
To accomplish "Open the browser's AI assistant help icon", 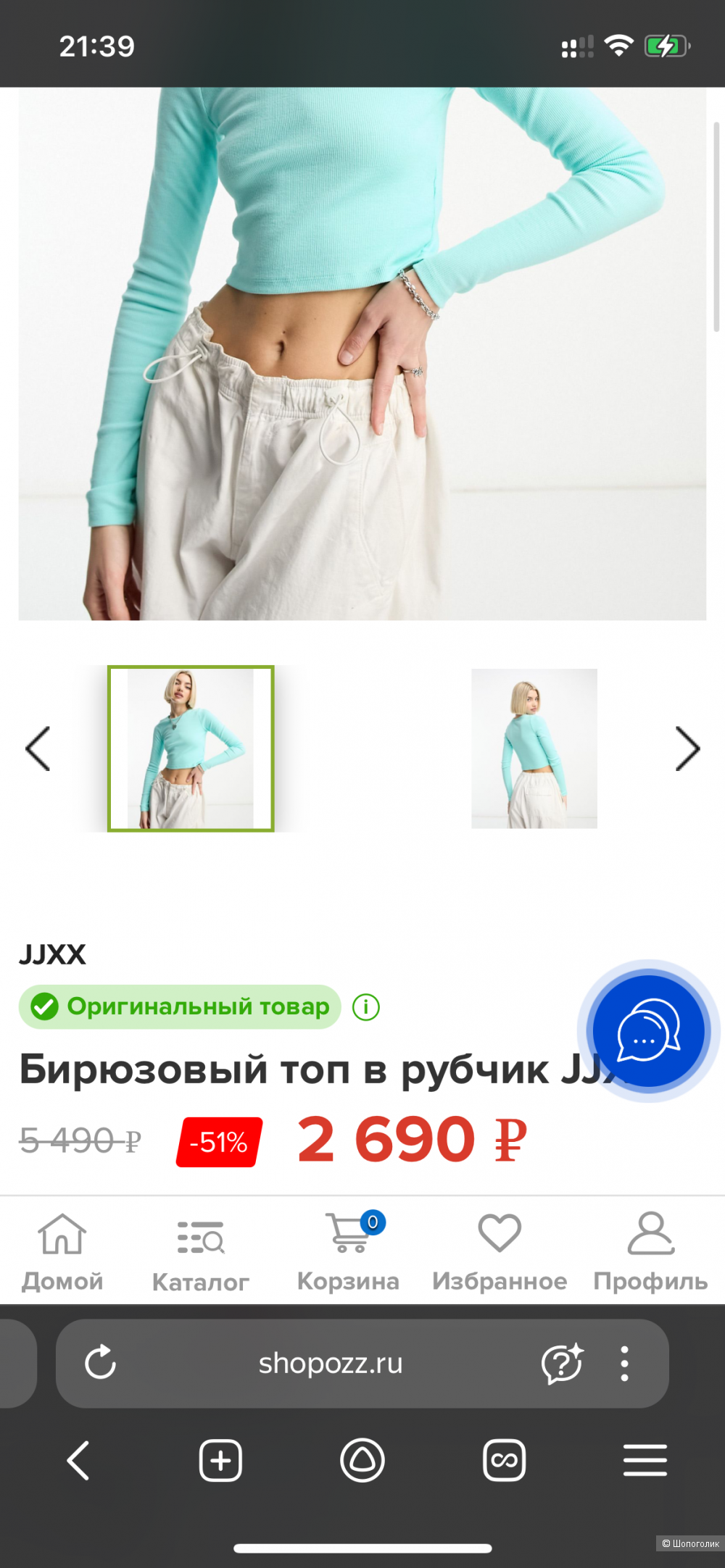I will pos(562,1363).
